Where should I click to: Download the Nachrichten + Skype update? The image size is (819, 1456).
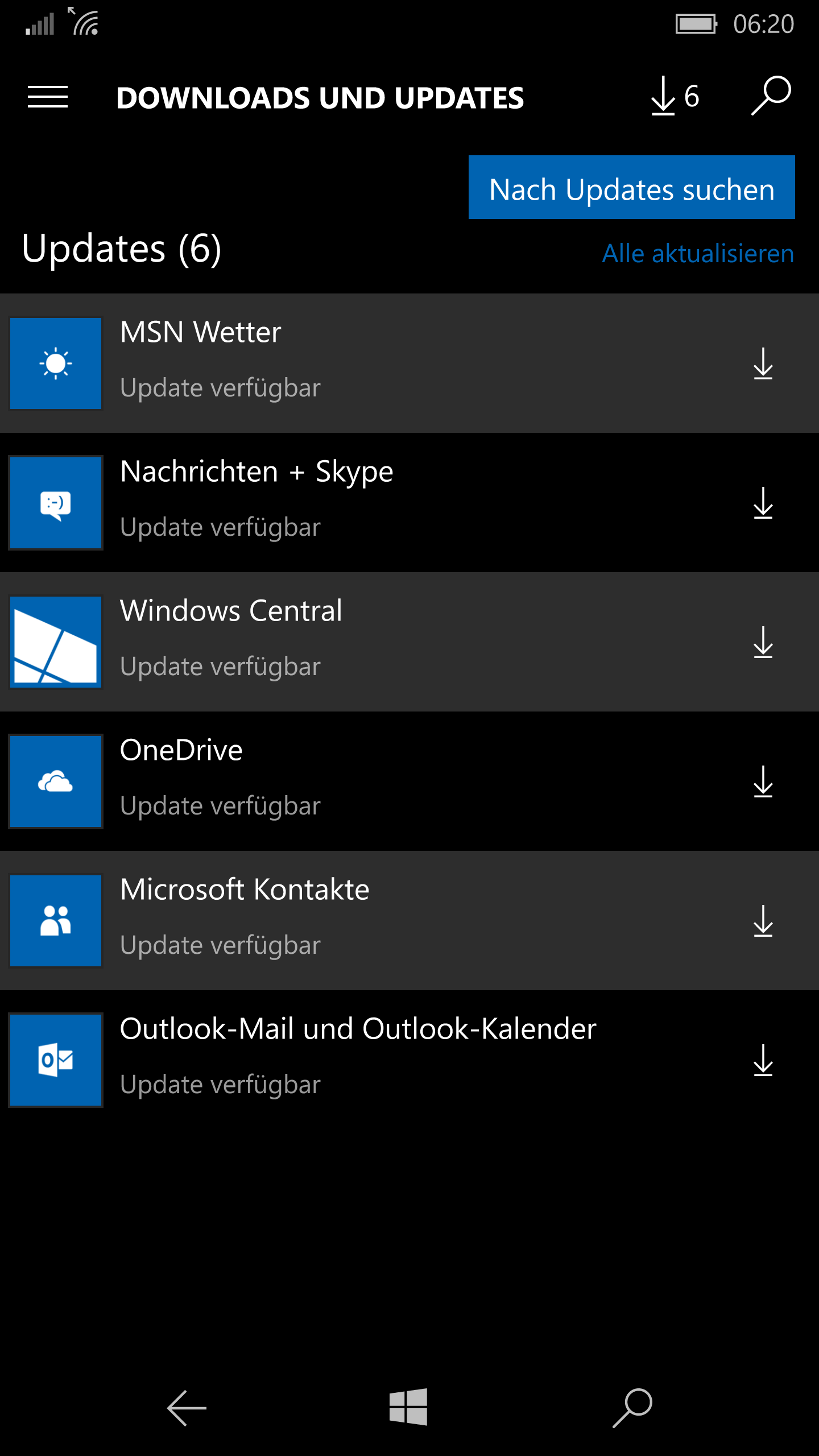763,503
